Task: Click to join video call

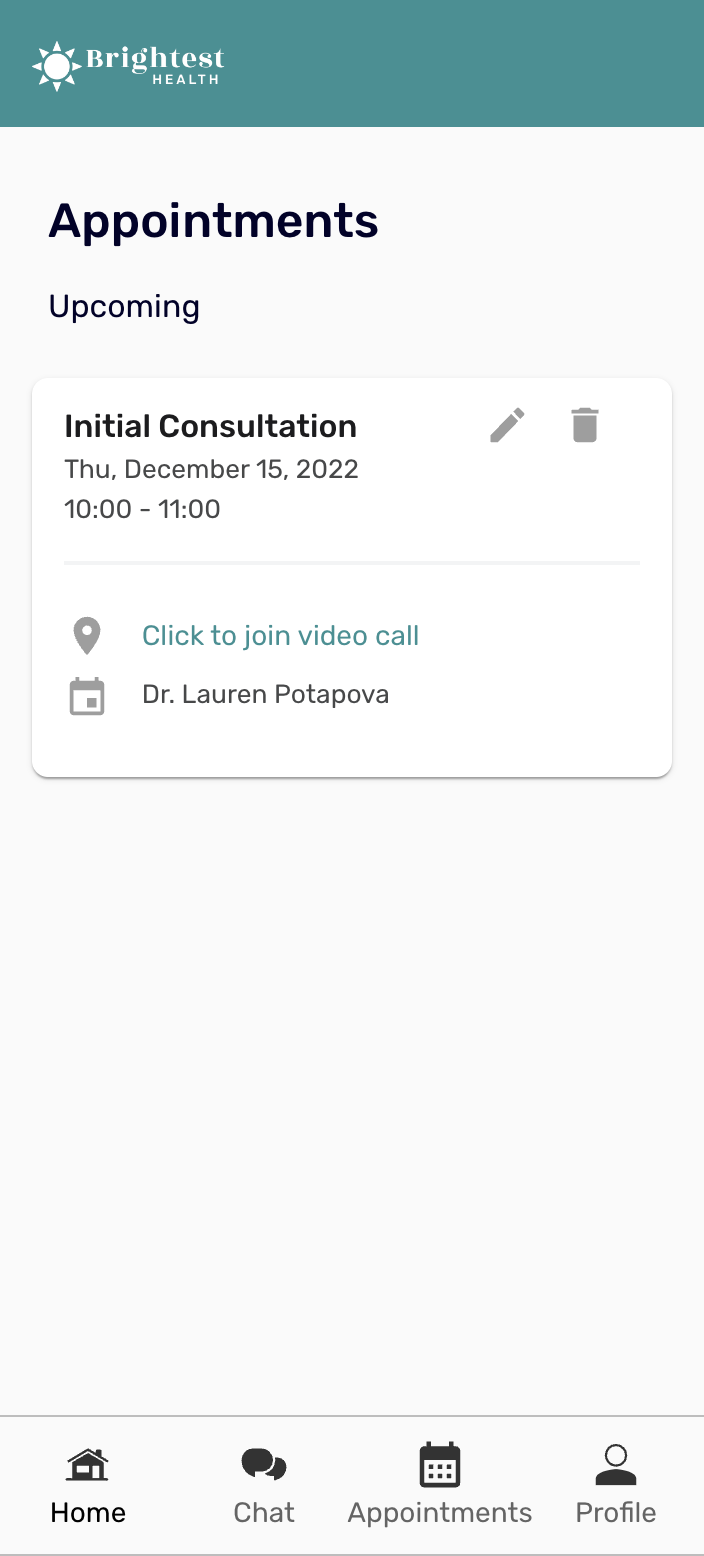Action: click(280, 636)
